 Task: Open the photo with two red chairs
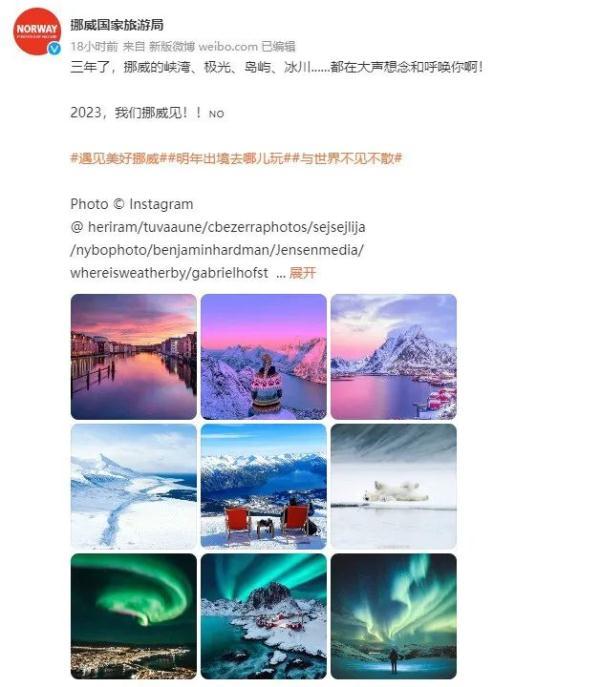click(x=263, y=486)
